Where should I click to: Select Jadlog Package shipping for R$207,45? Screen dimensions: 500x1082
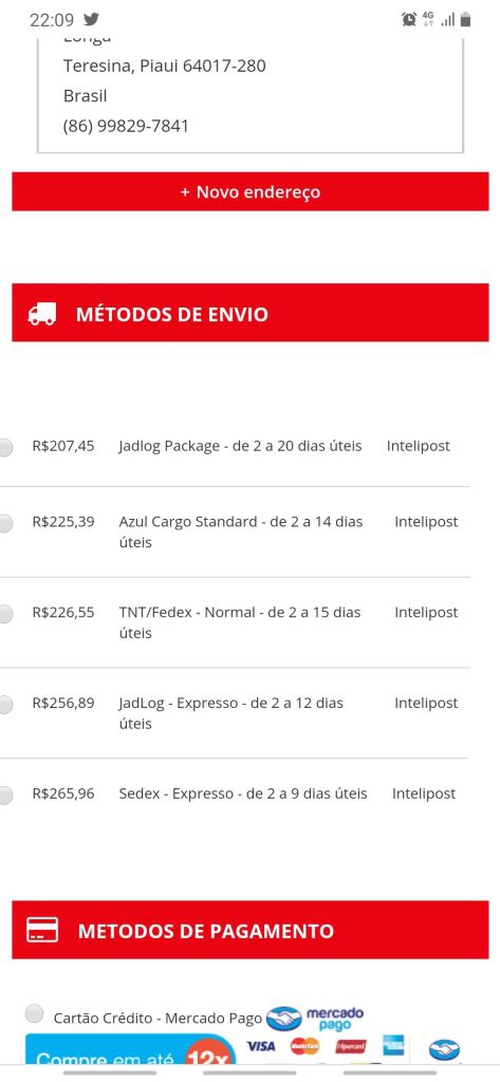4,448
